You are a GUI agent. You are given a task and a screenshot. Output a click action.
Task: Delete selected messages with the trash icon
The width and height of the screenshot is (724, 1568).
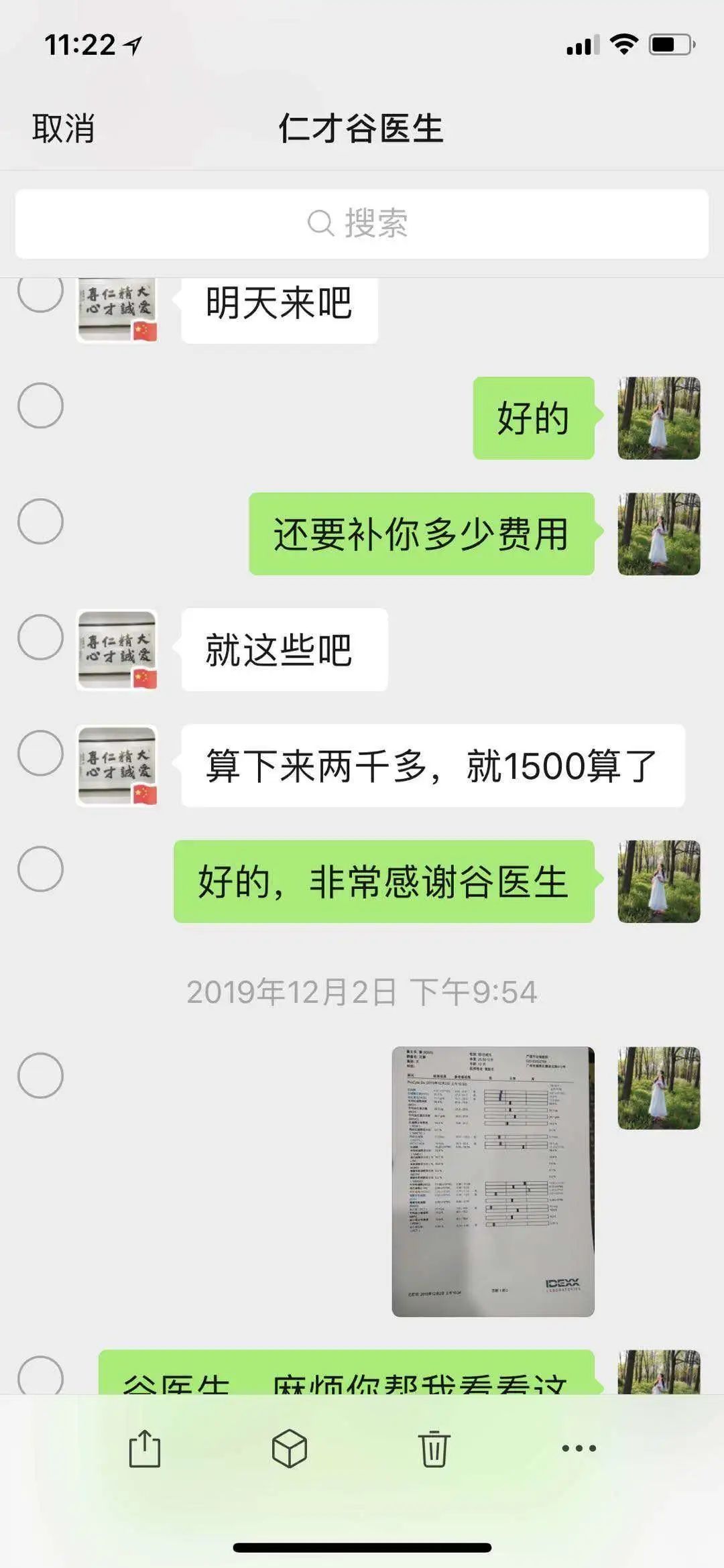[434, 1449]
